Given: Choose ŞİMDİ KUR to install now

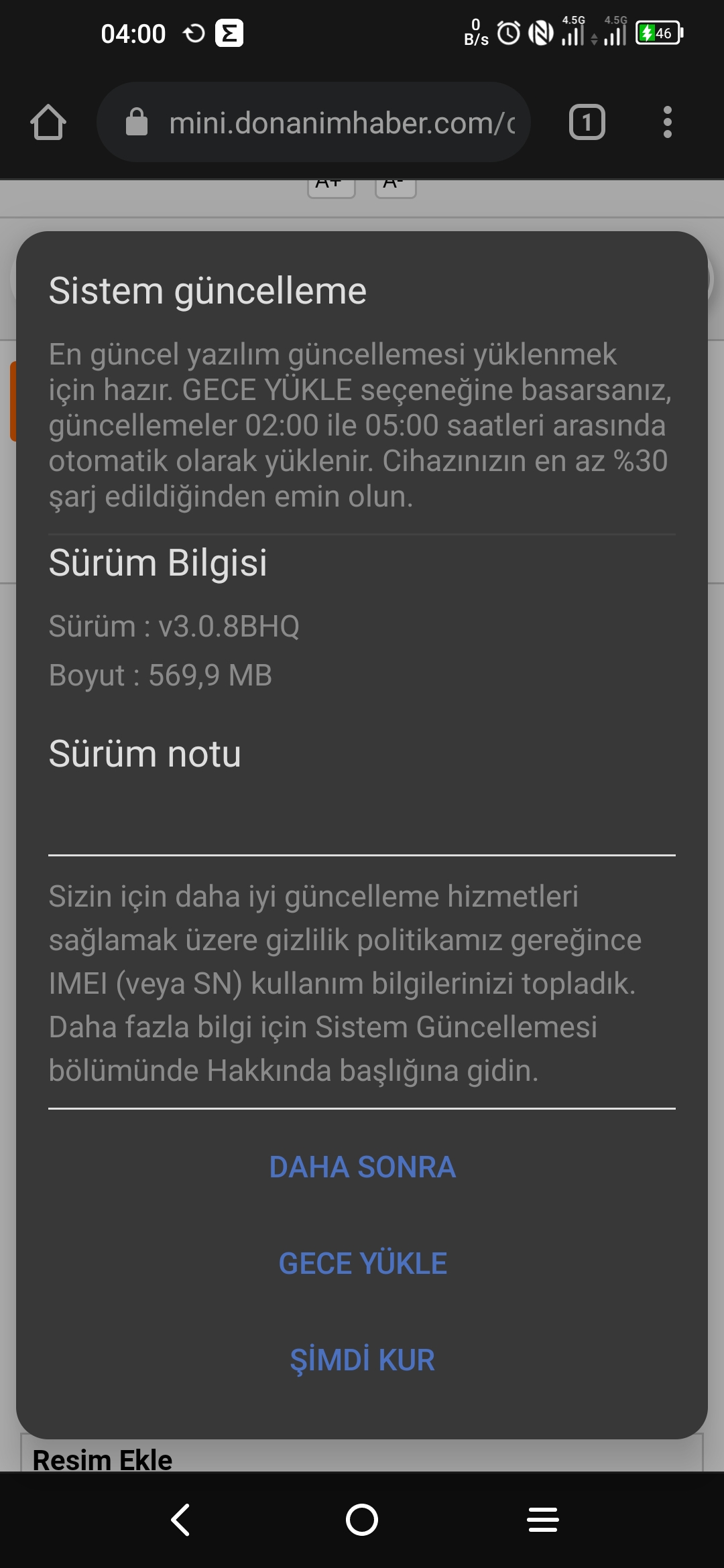Looking at the screenshot, I should click(x=362, y=1360).
